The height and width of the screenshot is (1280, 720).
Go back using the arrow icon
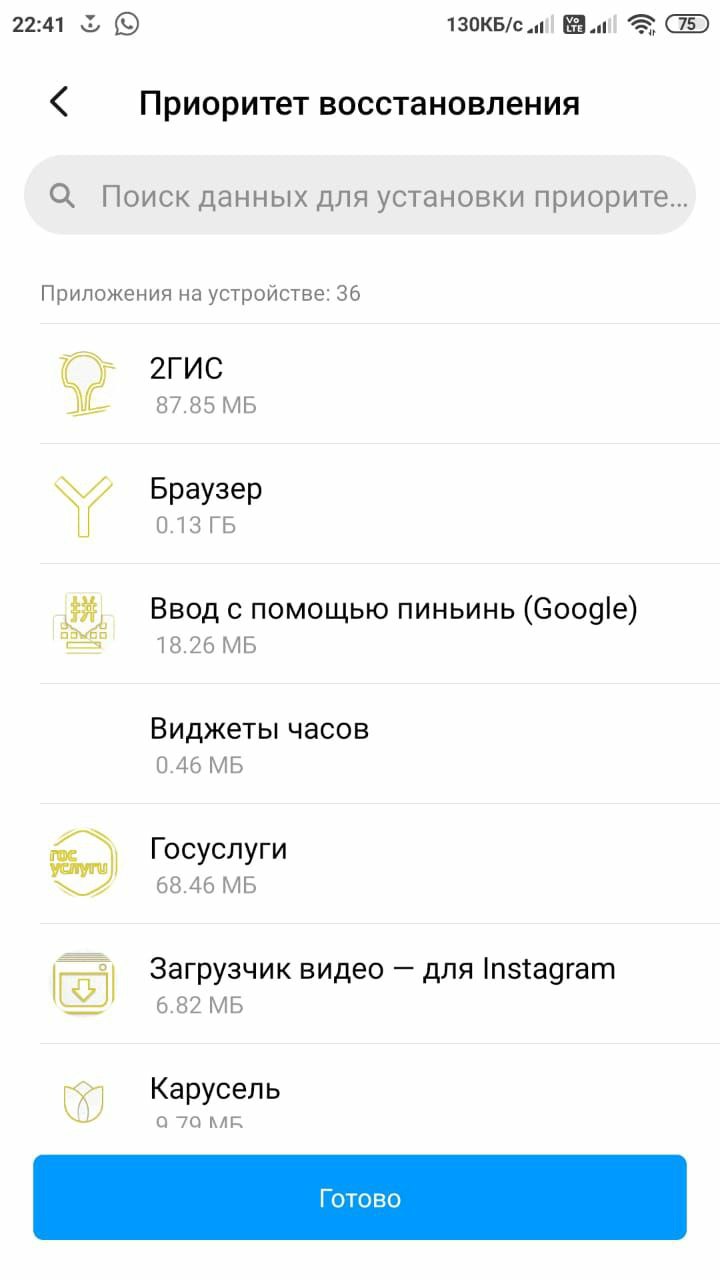point(59,102)
